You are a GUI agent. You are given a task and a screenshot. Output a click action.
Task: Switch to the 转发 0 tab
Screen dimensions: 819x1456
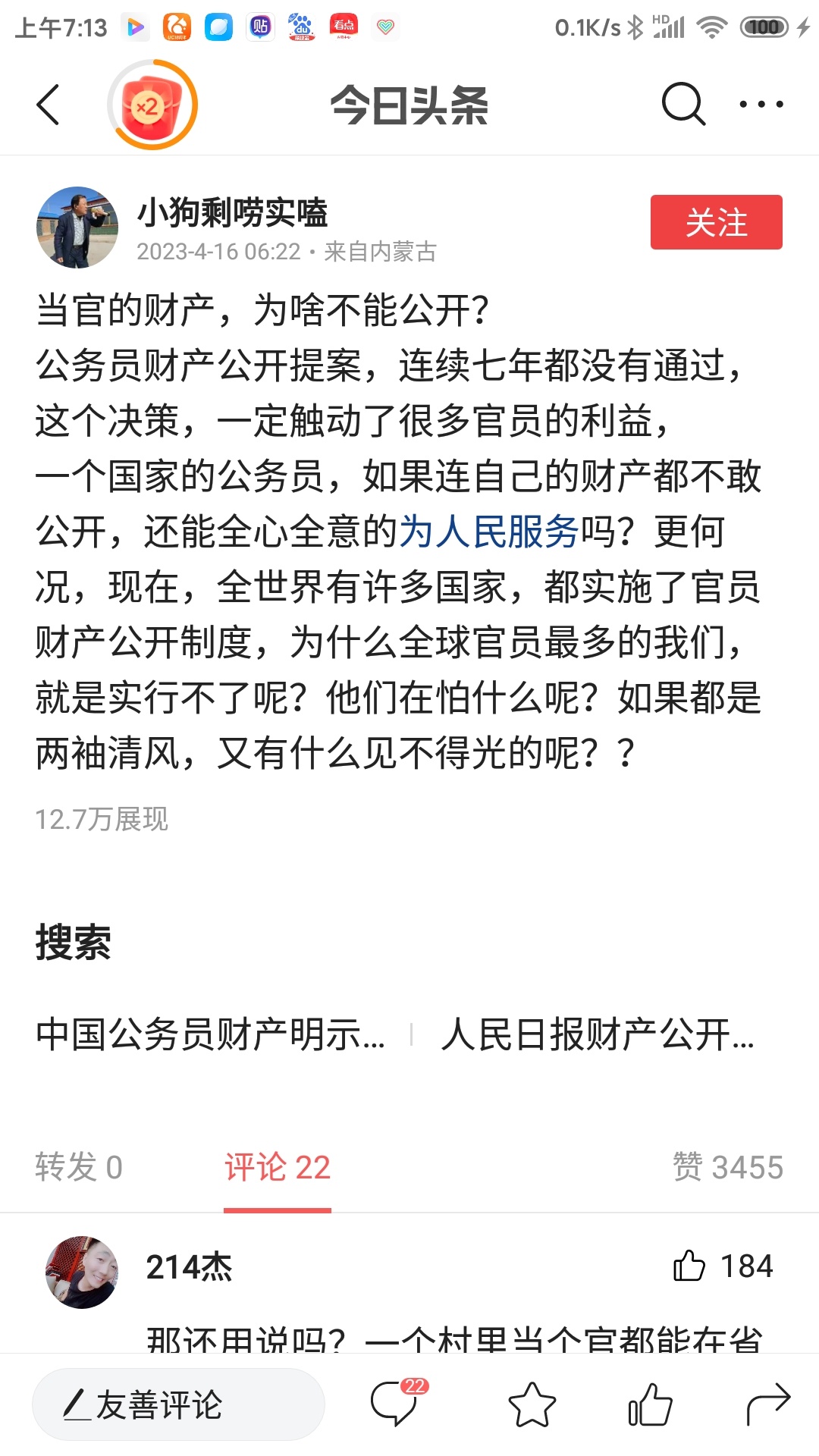coord(79,1167)
